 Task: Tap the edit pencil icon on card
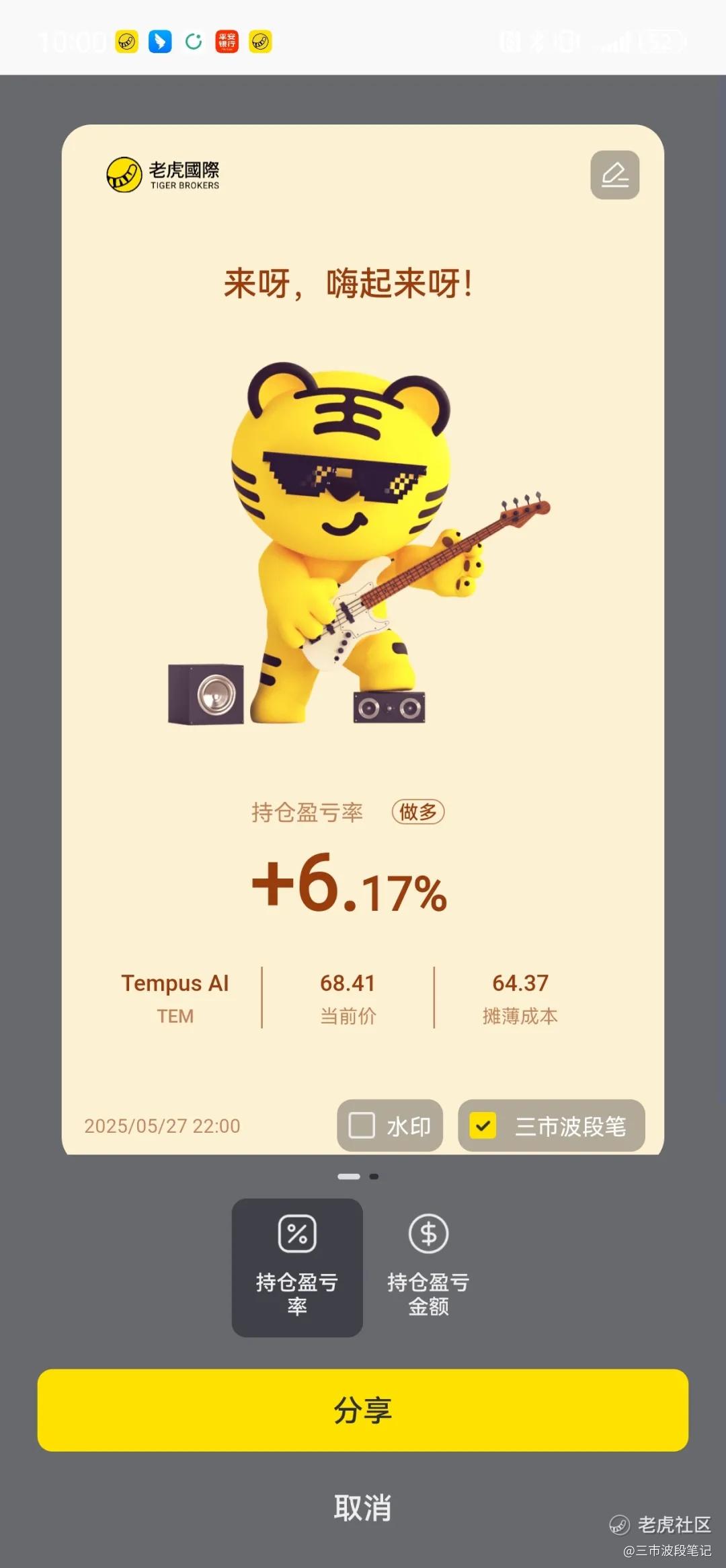point(614,175)
